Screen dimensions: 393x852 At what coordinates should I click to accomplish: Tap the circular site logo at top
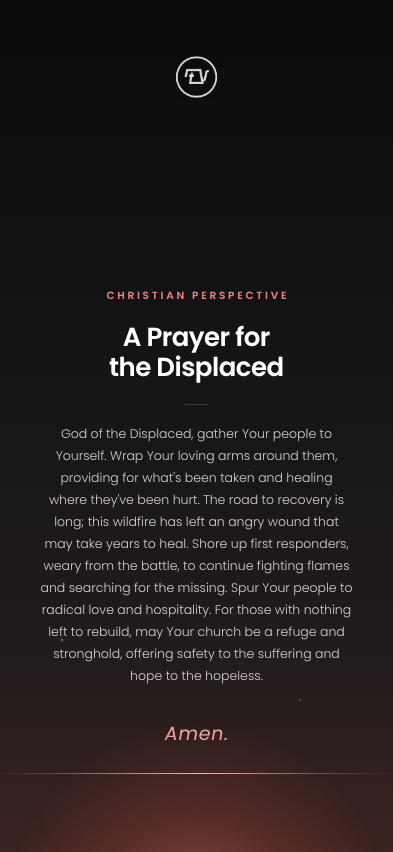pyautogui.click(x=196, y=77)
